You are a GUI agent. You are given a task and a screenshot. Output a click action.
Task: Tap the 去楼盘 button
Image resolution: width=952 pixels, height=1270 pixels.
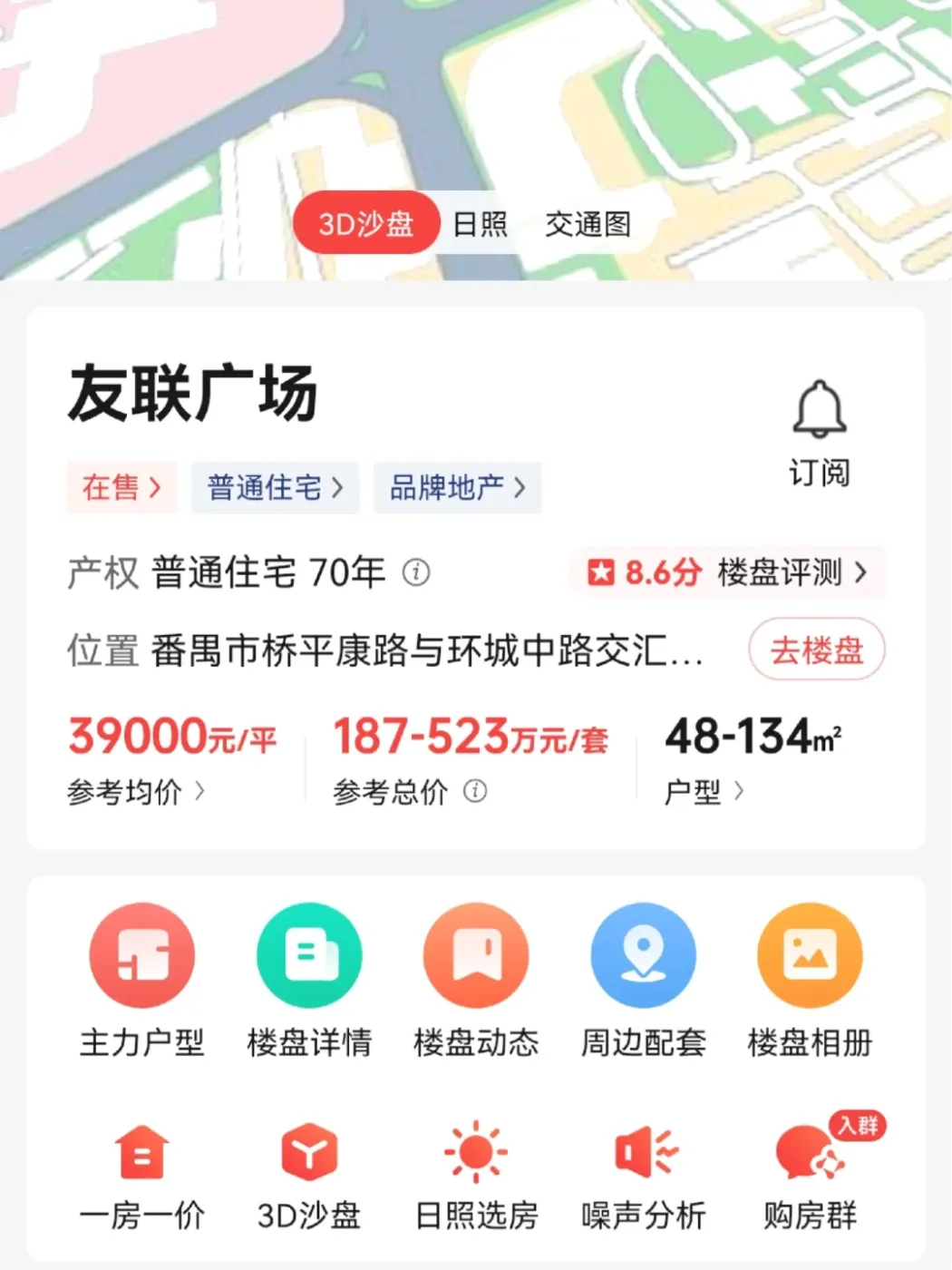(816, 650)
